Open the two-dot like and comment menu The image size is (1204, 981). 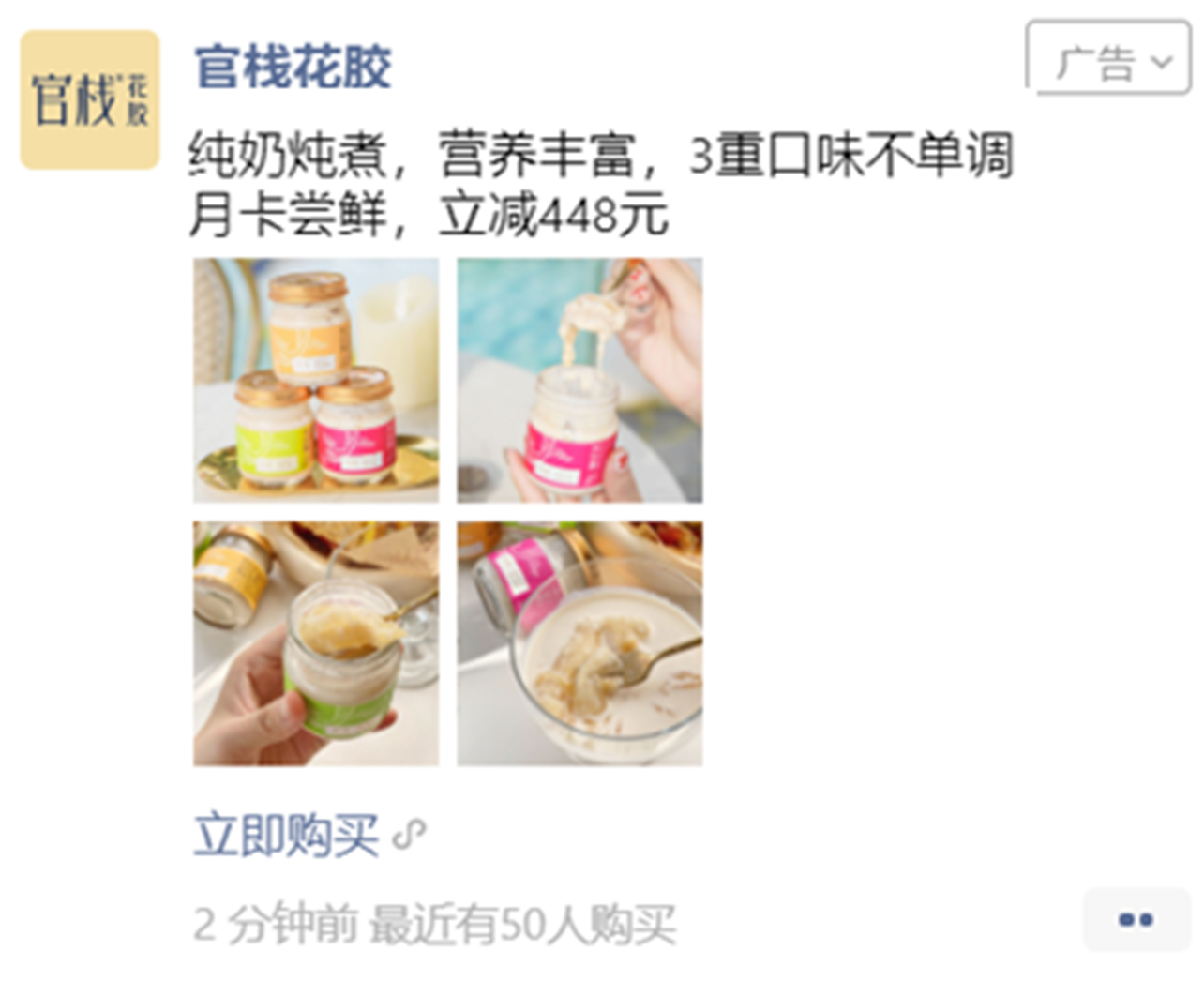1136,919
